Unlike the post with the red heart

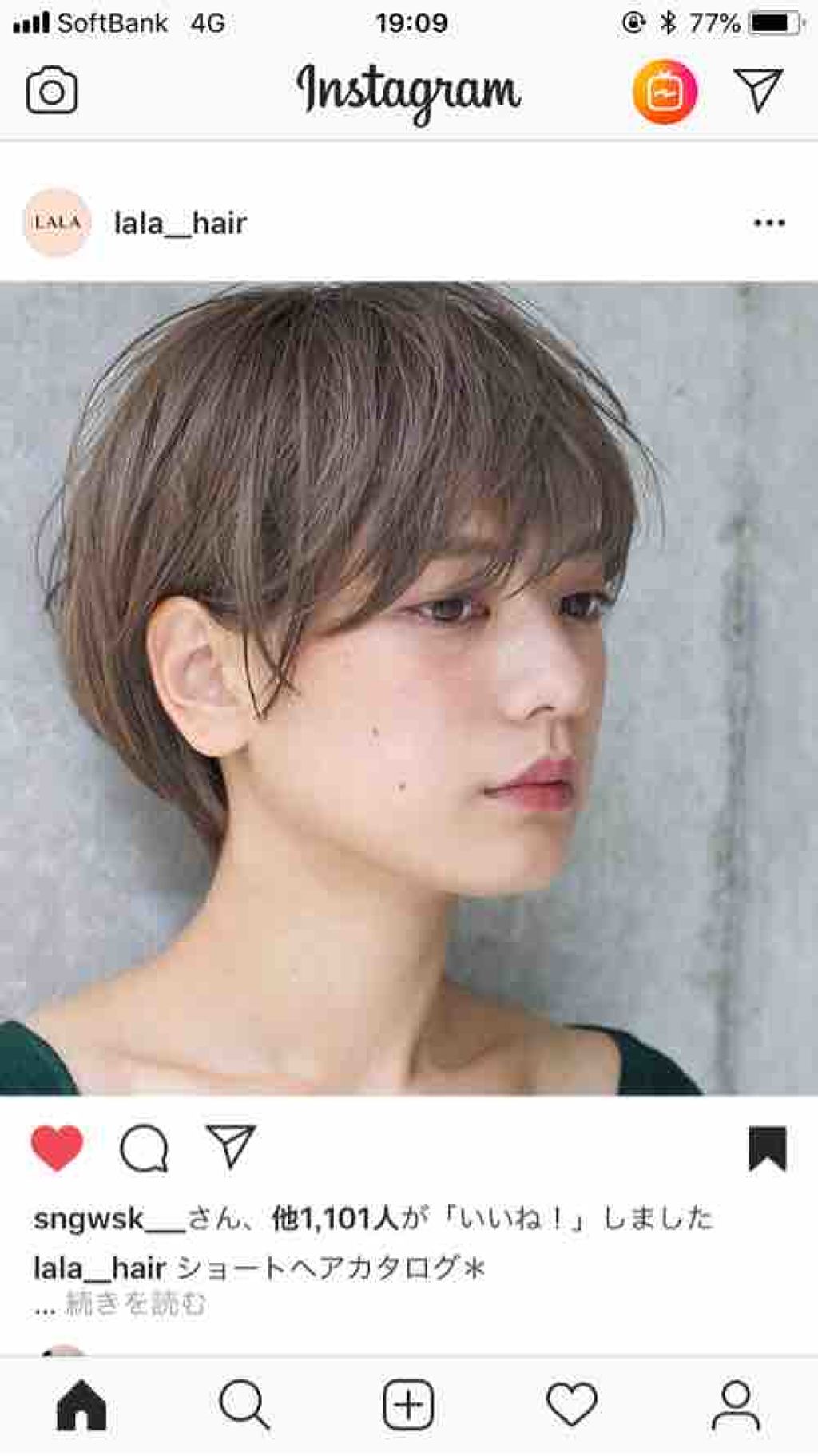57,1148
